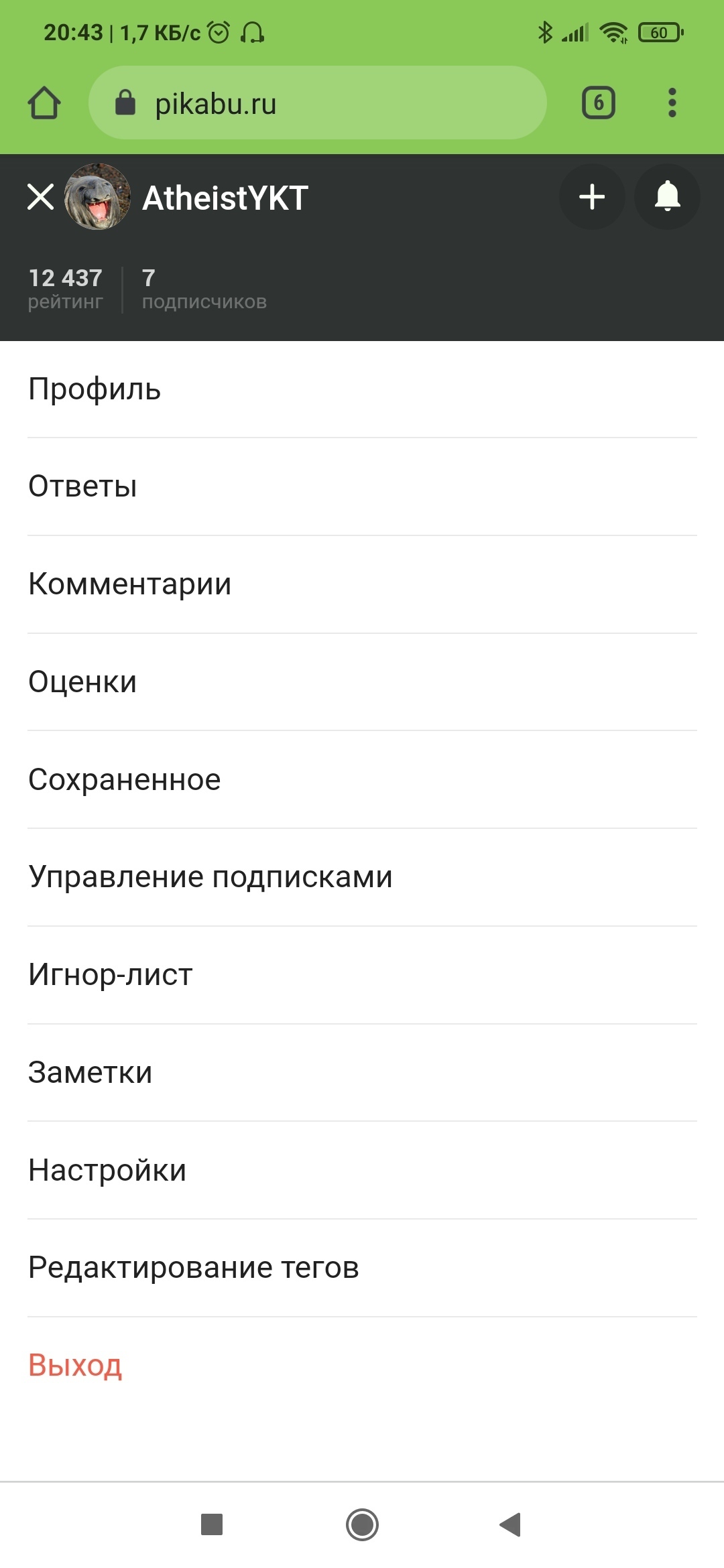This screenshot has height=1568, width=724.
Task: Tap the plus icon to add a post
Action: point(592,197)
